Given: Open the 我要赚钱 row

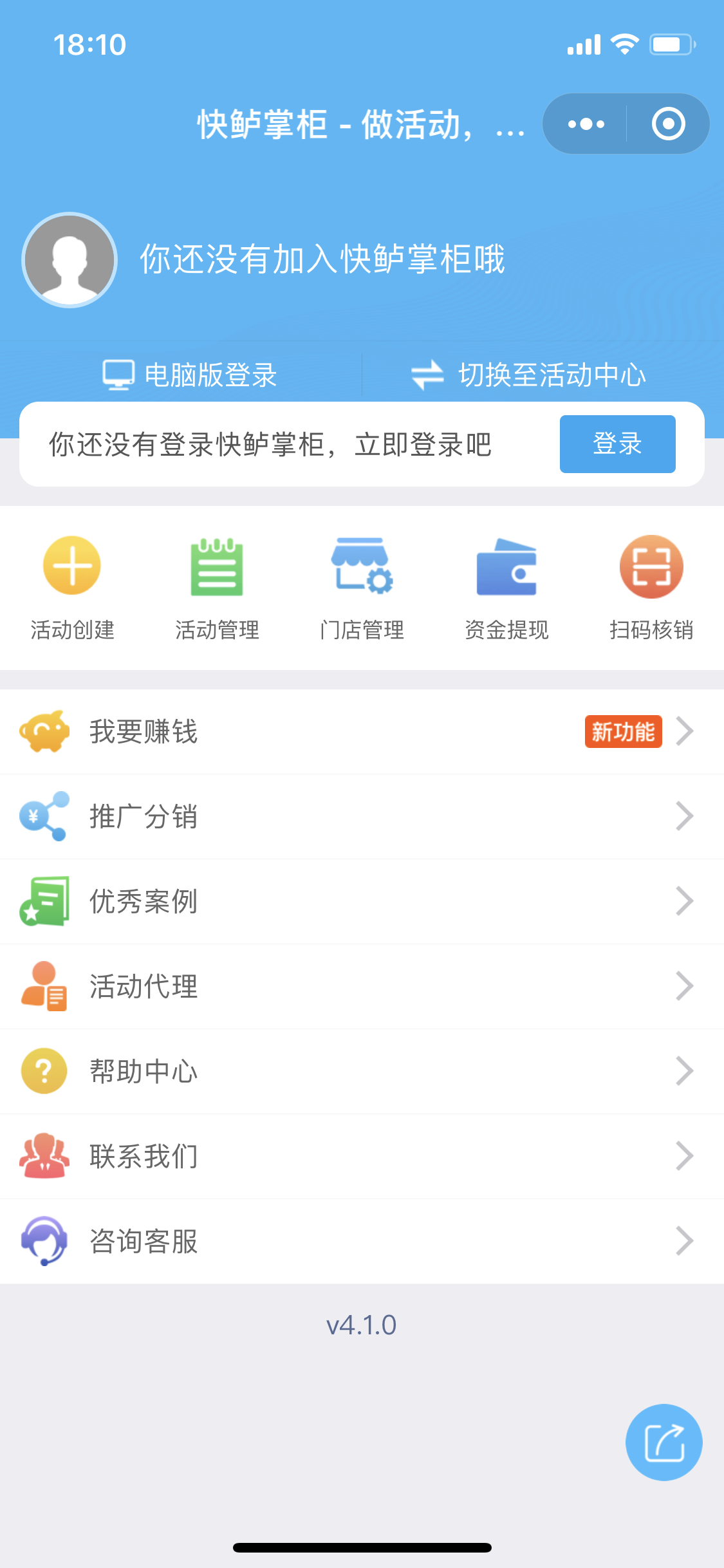Looking at the screenshot, I should point(362,732).
